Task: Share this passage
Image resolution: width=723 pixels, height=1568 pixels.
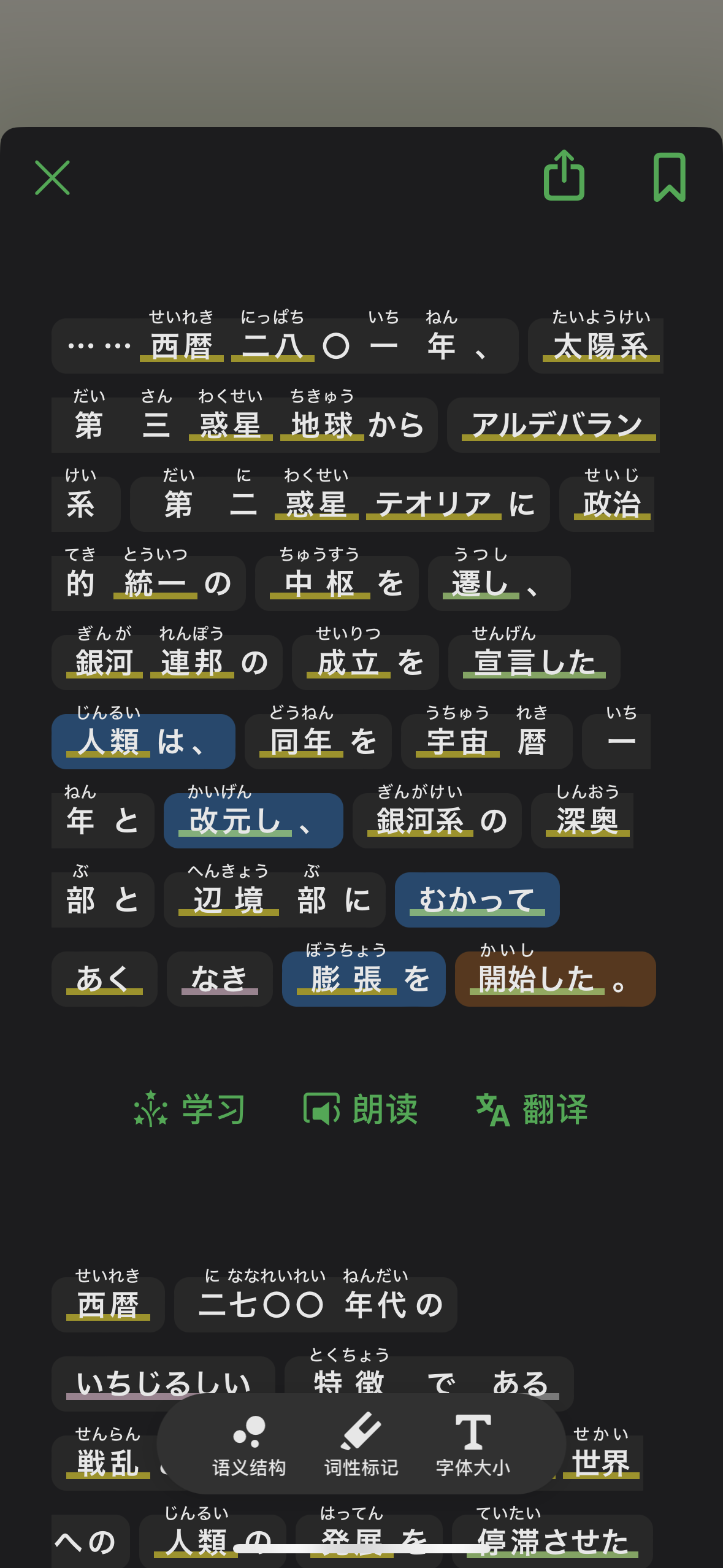Action: click(x=564, y=175)
